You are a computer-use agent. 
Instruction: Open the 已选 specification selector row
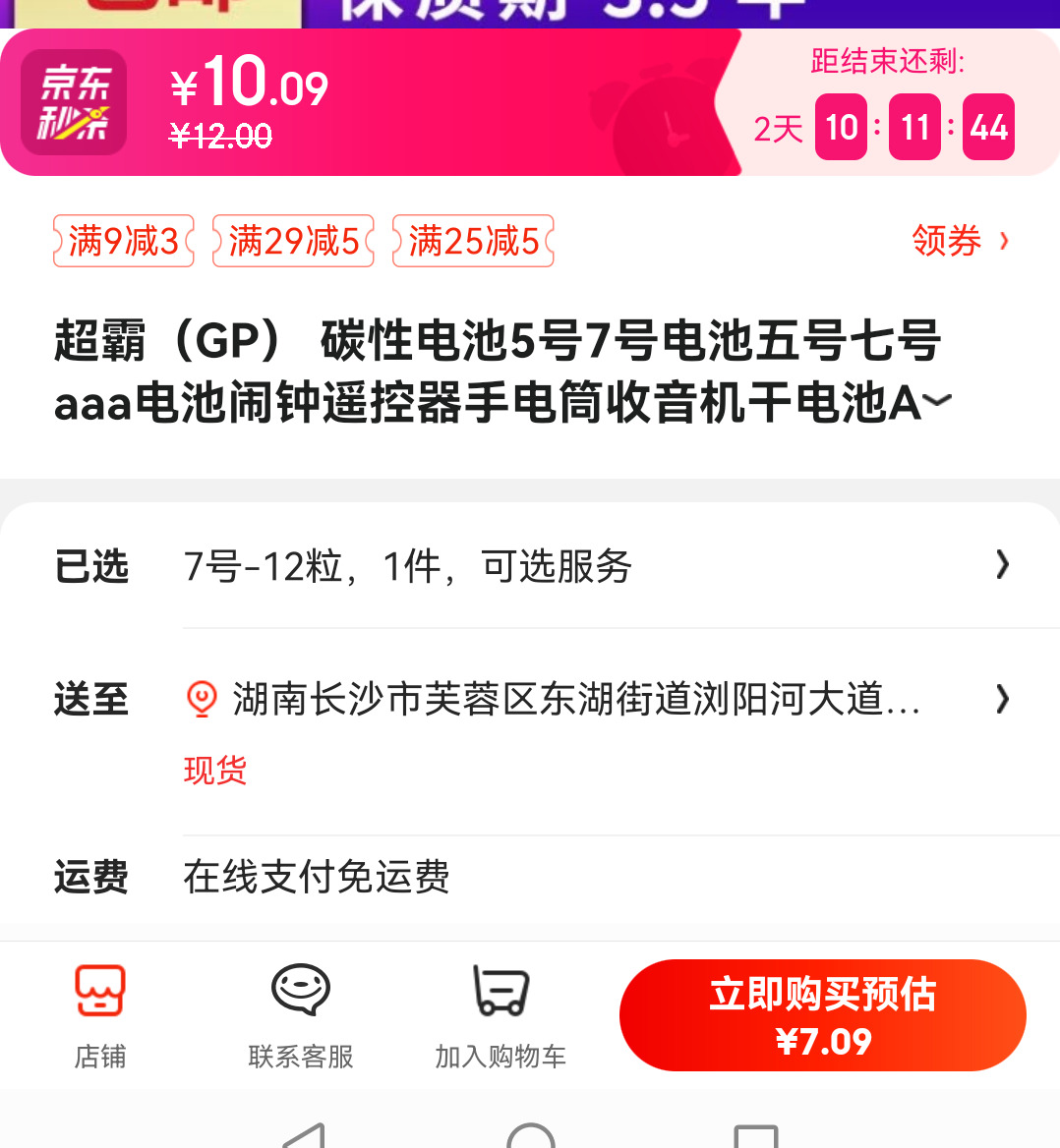click(x=590, y=566)
